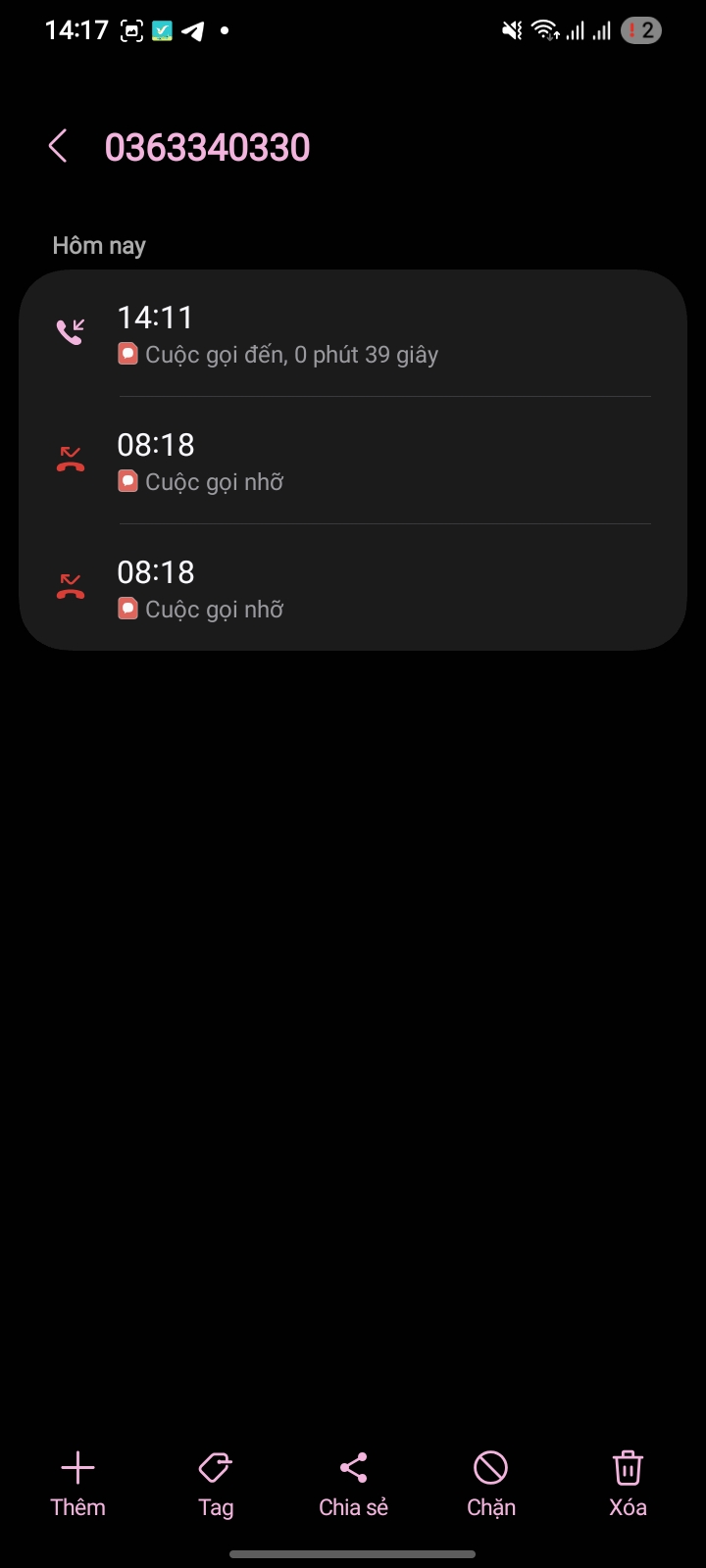This screenshot has width=706, height=1568.
Task: Block this number using Chặn
Action: click(490, 1484)
